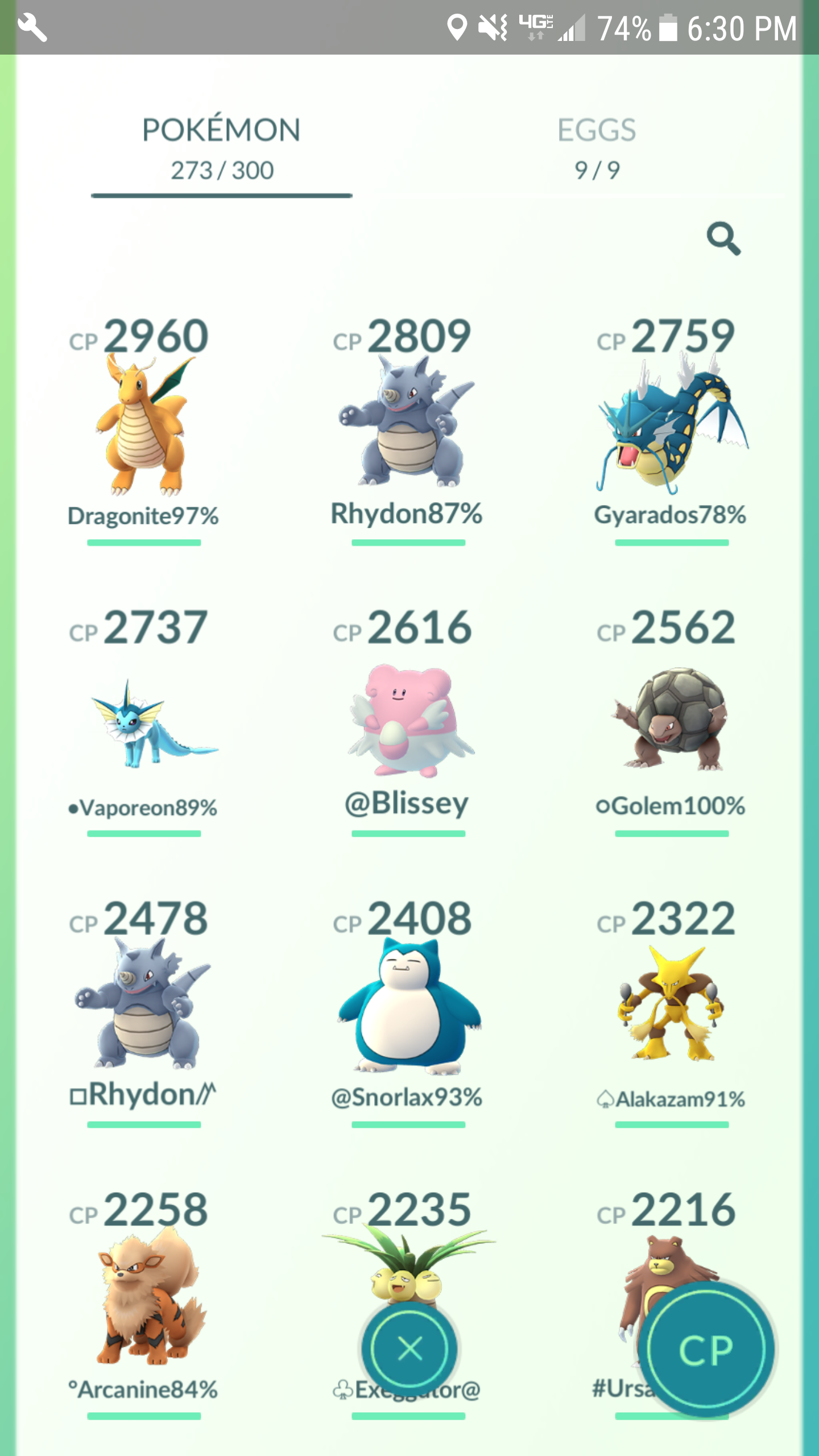Select Blissey with CP 2616
Screen dimensions: 819x1456
(x=408, y=721)
